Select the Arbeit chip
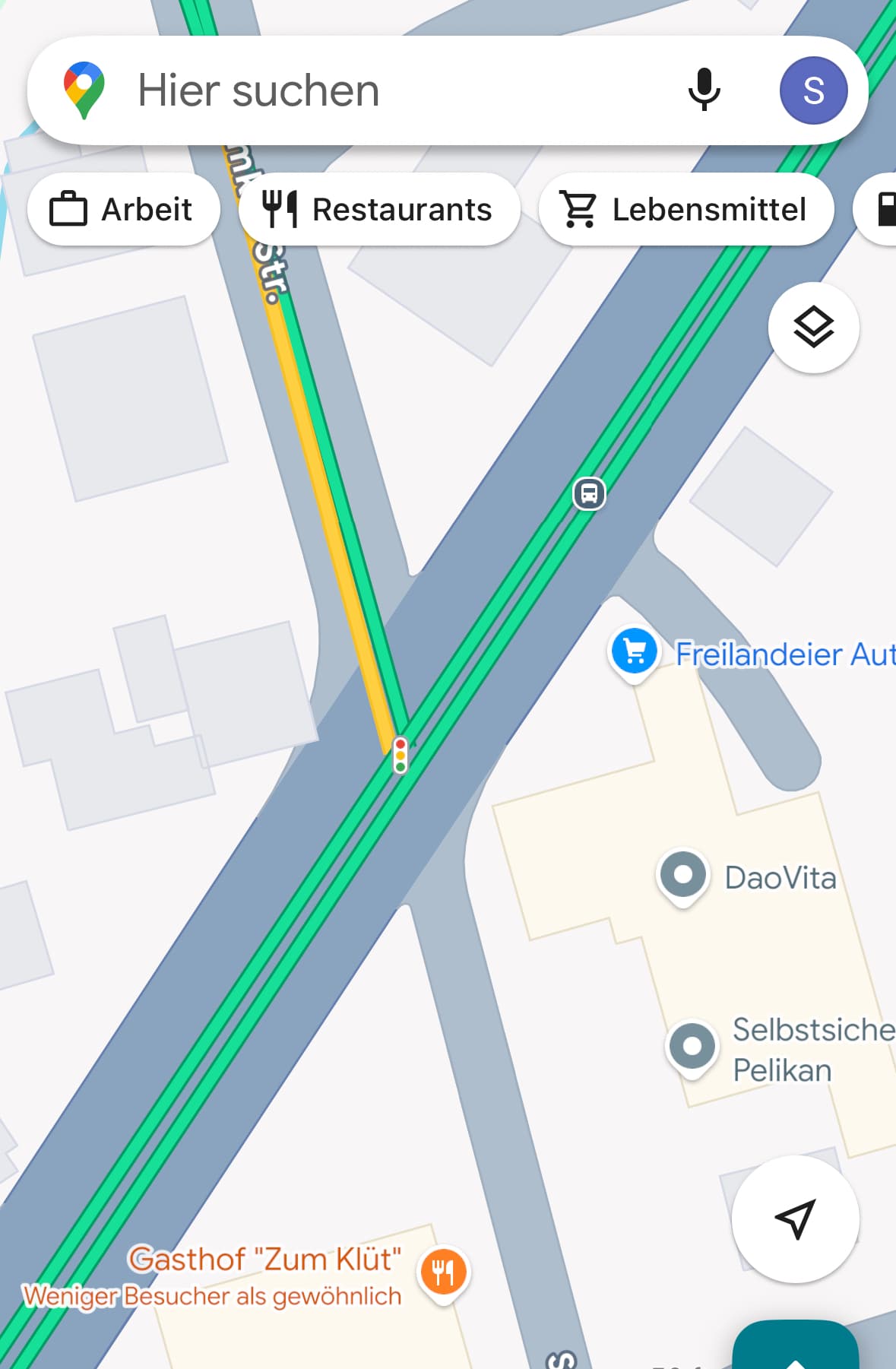 (x=123, y=210)
